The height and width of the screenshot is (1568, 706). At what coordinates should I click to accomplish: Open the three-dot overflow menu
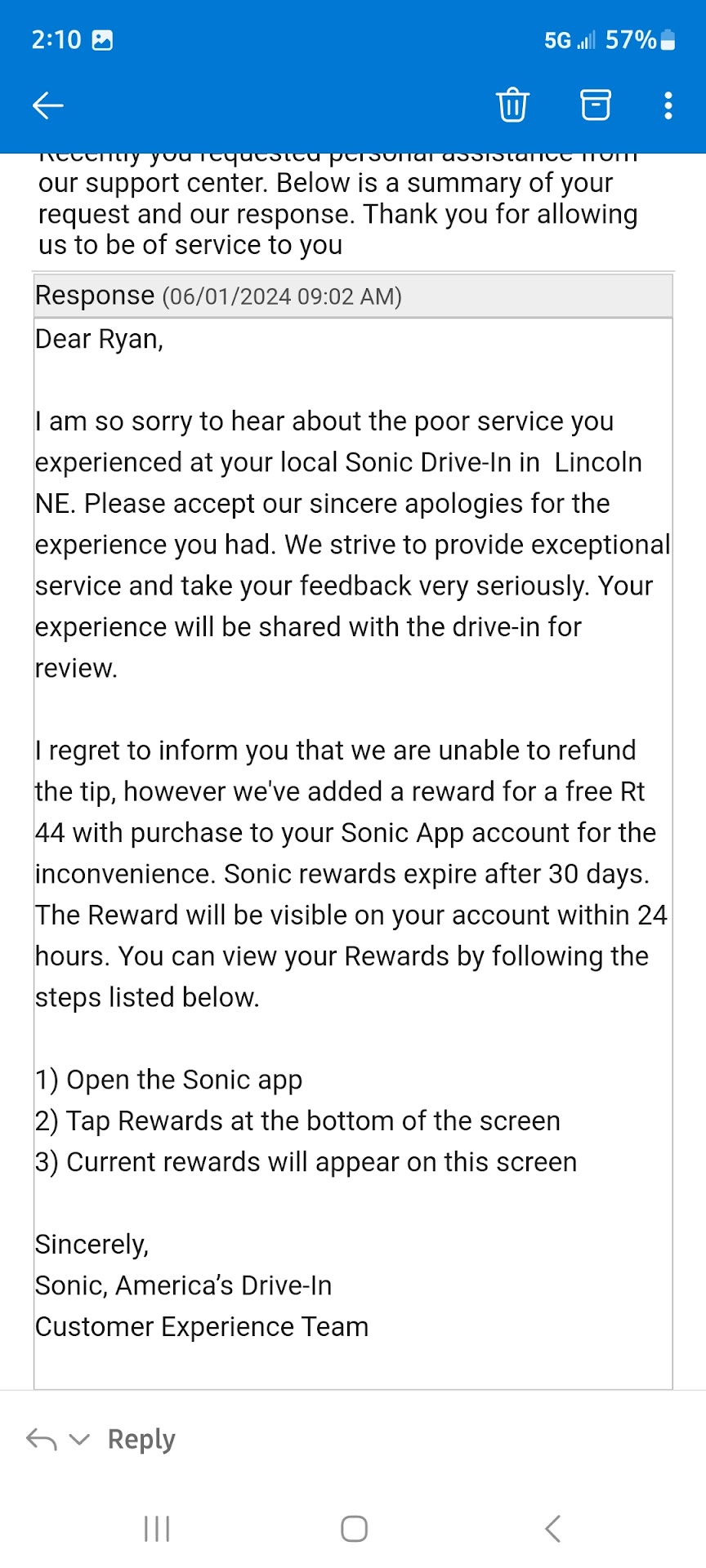pyautogui.click(x=668, y=105)
